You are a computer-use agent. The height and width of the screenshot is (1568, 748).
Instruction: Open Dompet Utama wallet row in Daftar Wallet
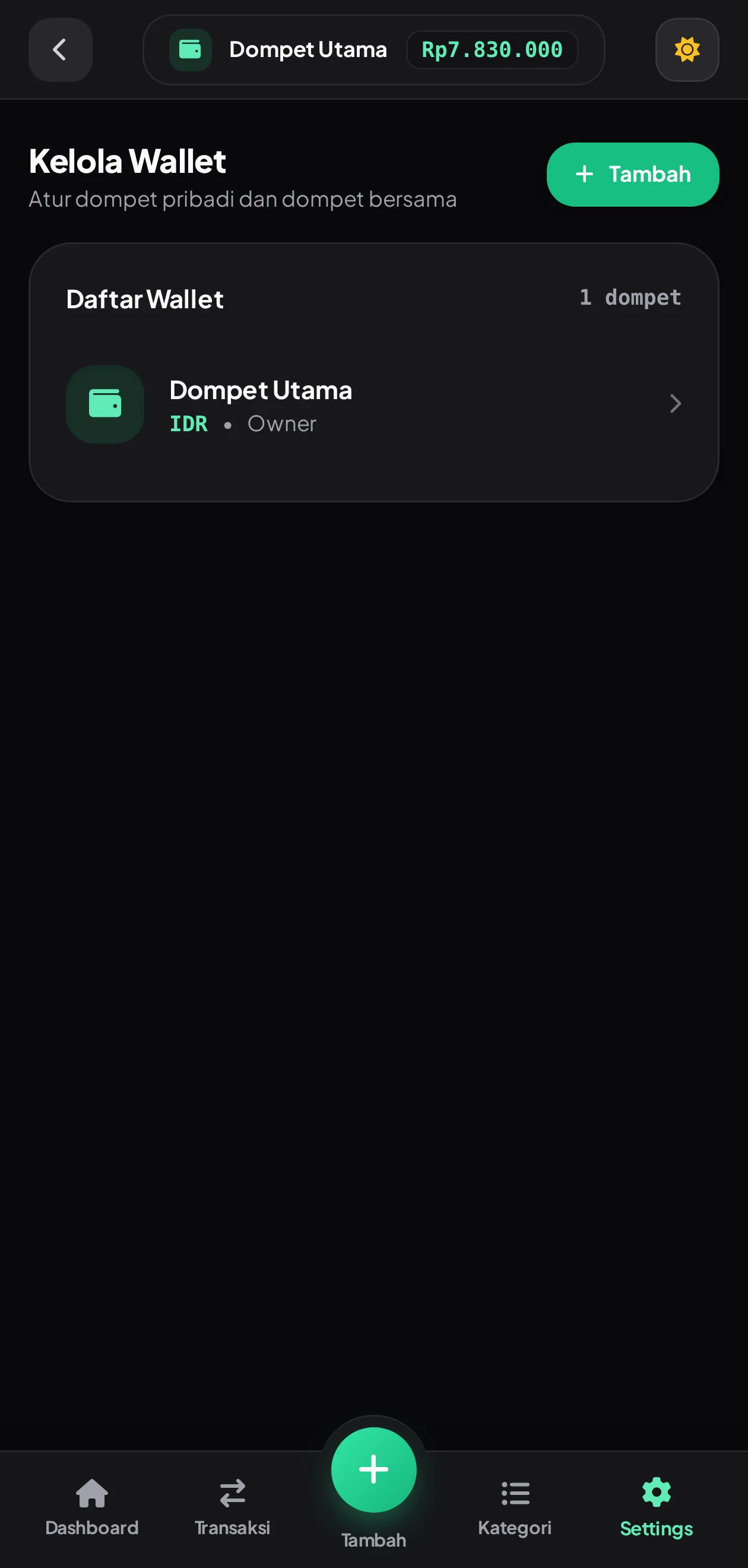coord(373,404)
